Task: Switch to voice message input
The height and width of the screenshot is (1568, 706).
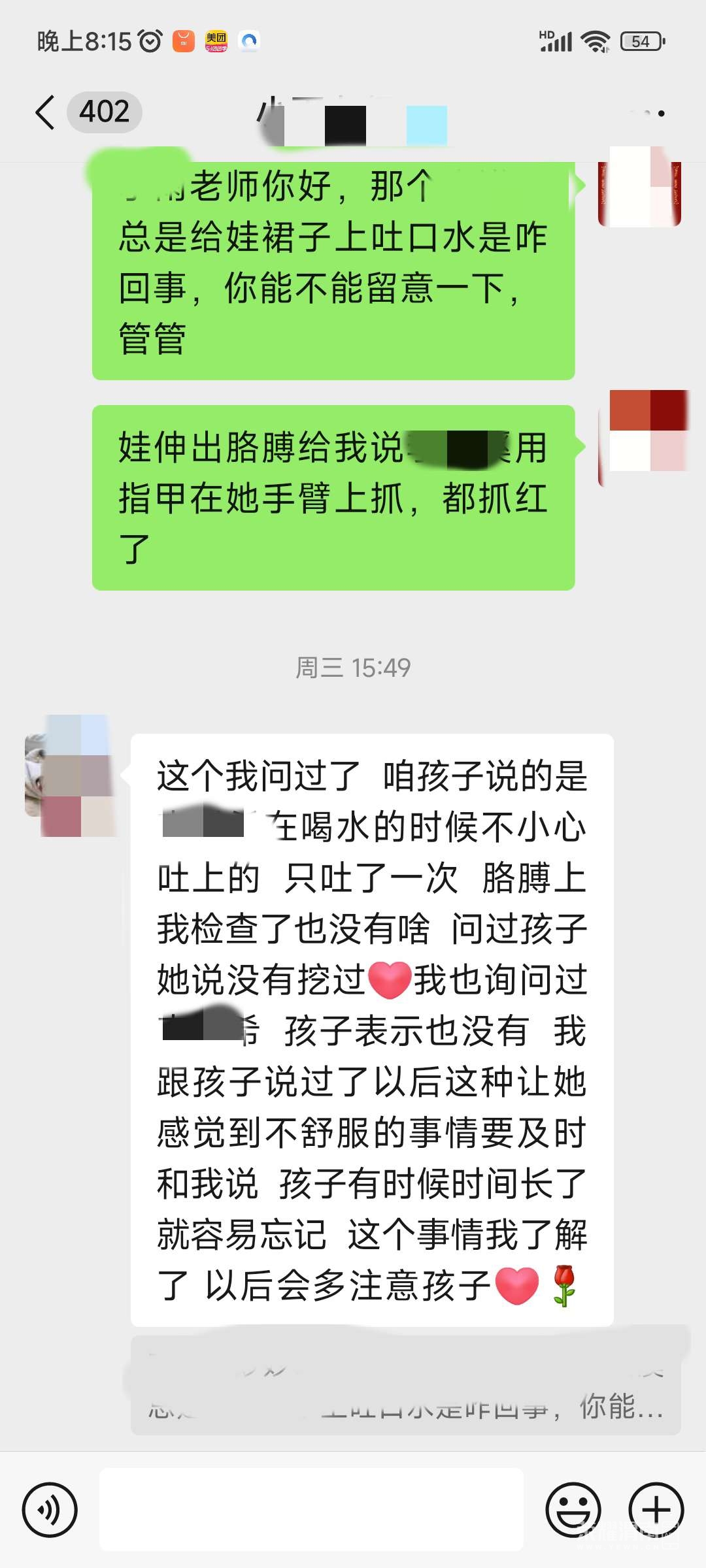Action: tap(50, 1510)
